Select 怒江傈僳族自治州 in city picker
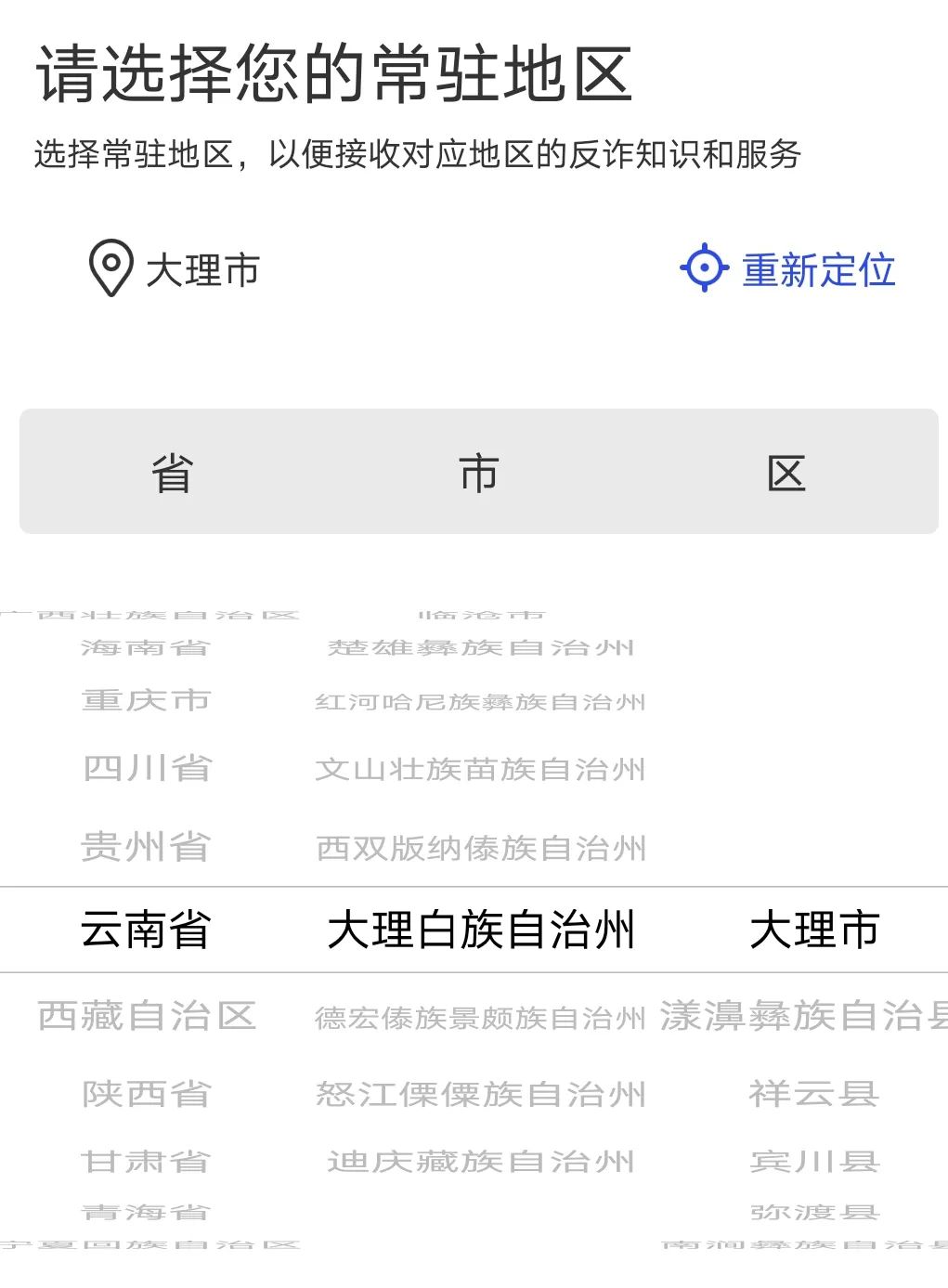The height and width of the screenshot is (1288, 948). tap(480, 1095)
